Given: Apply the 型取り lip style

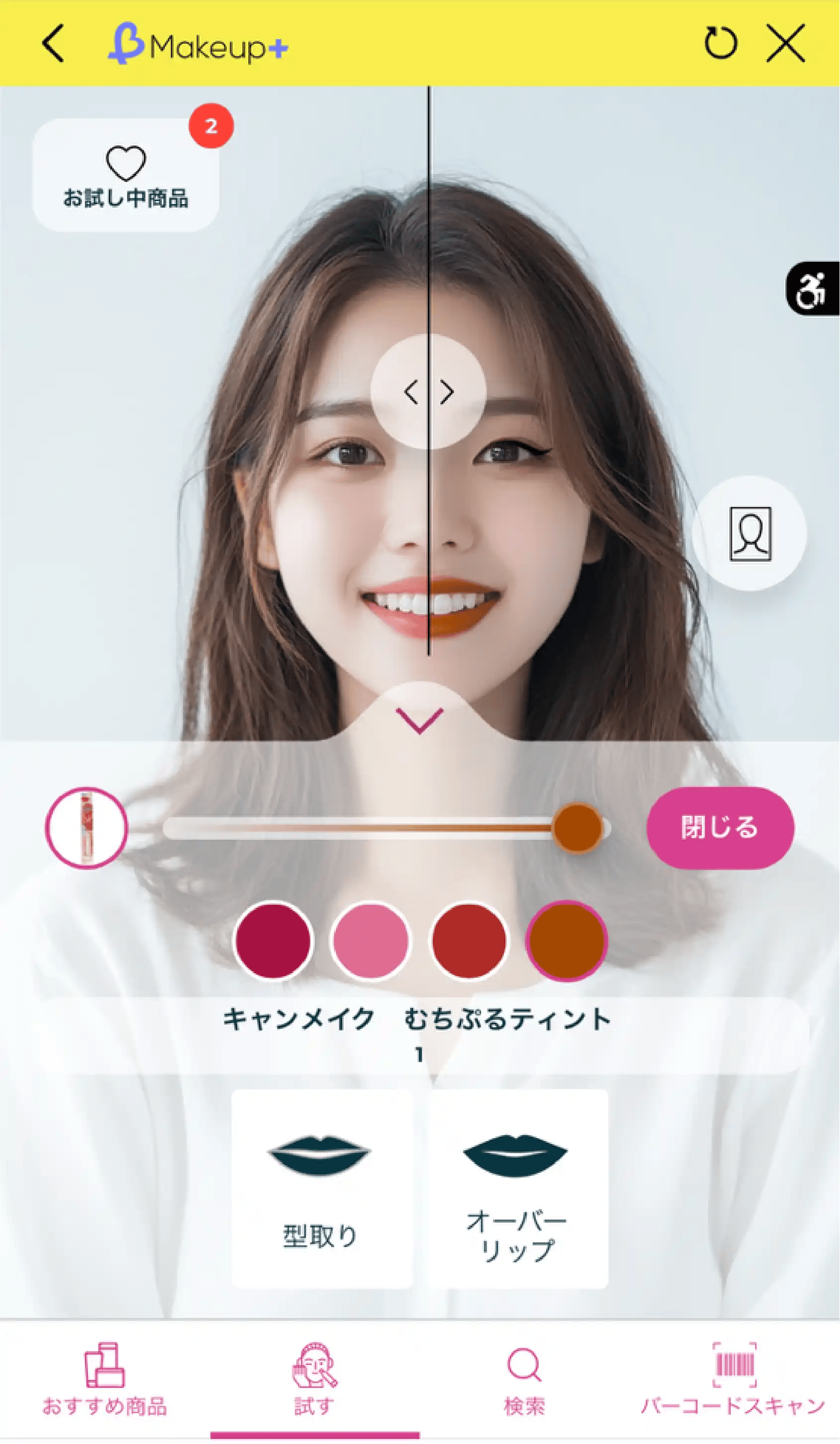Looking at the screenshot, I should 321,1189.
